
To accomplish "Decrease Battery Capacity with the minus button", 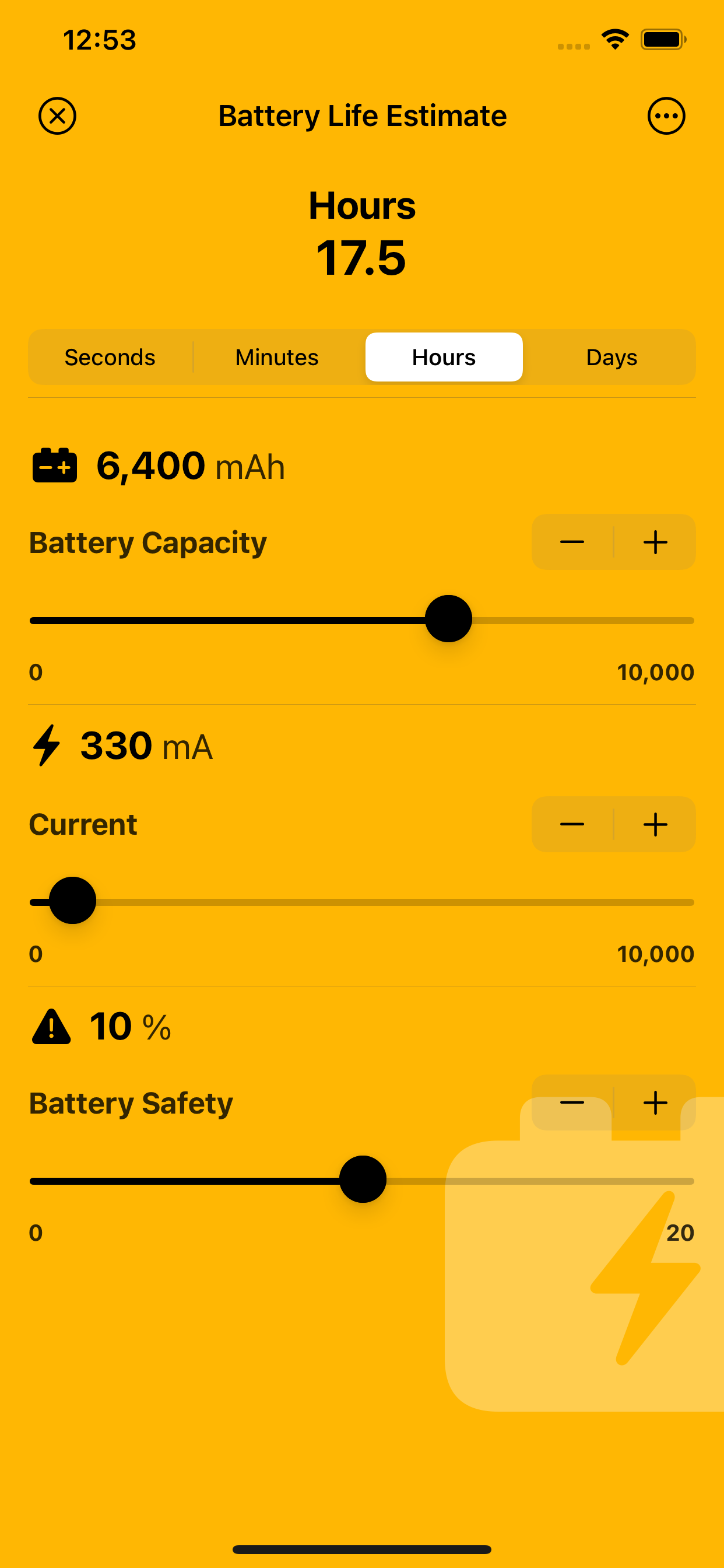I will [x=572, y=542].
